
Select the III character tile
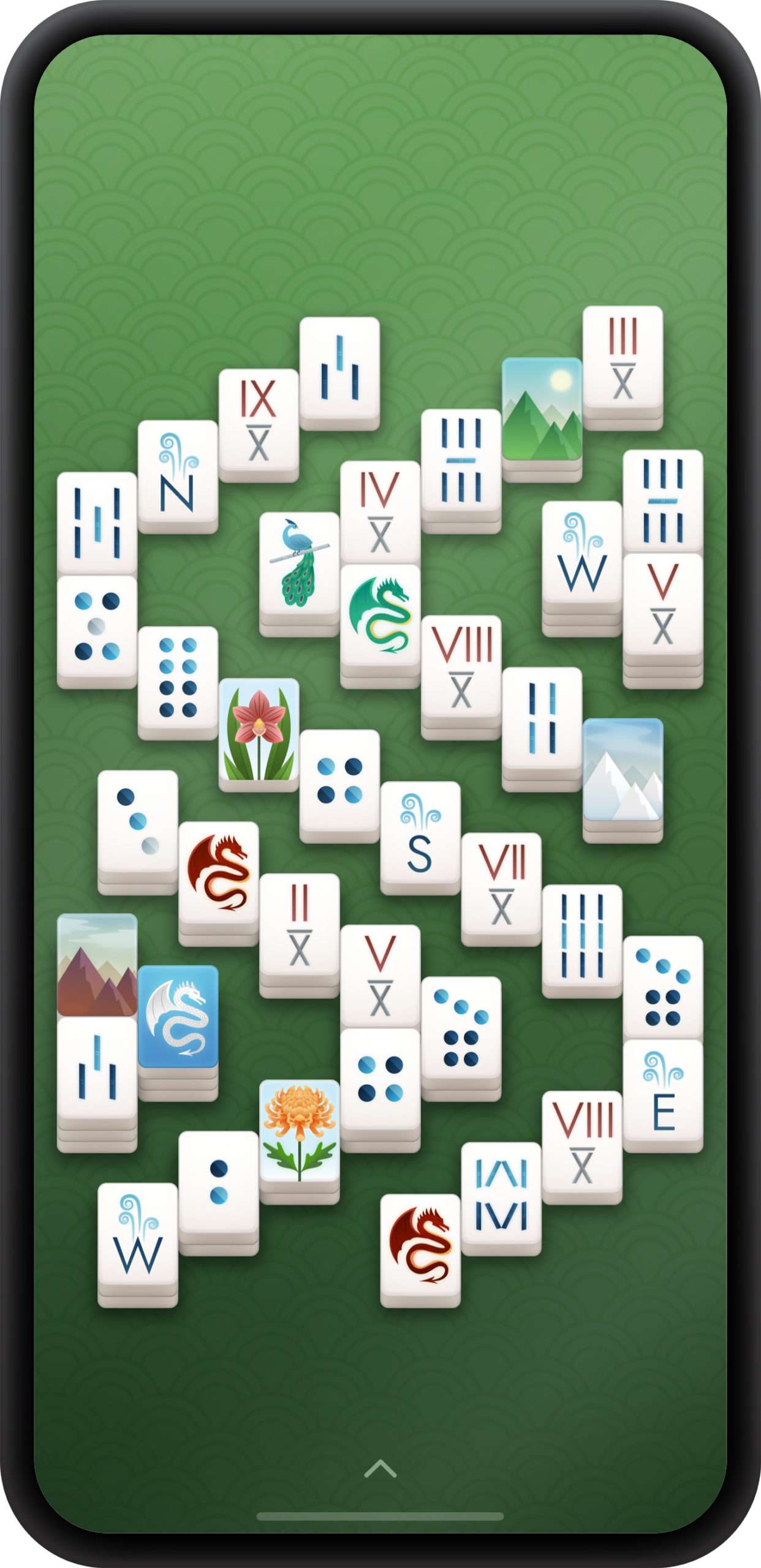623,358
